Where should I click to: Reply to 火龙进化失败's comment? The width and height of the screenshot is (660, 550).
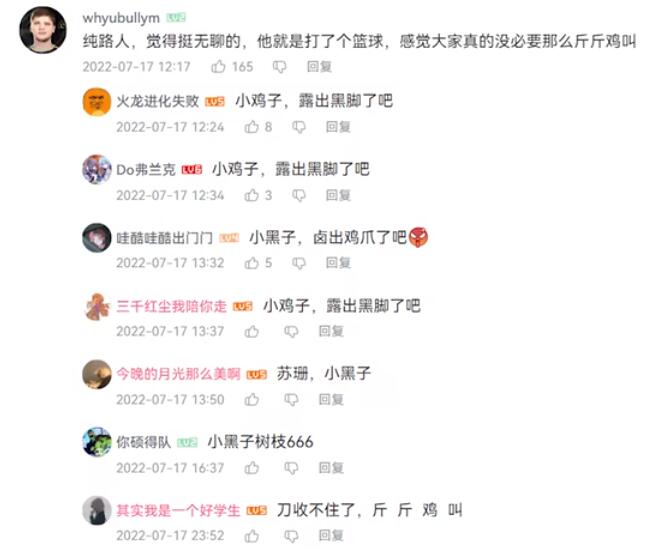click(337, 127)
